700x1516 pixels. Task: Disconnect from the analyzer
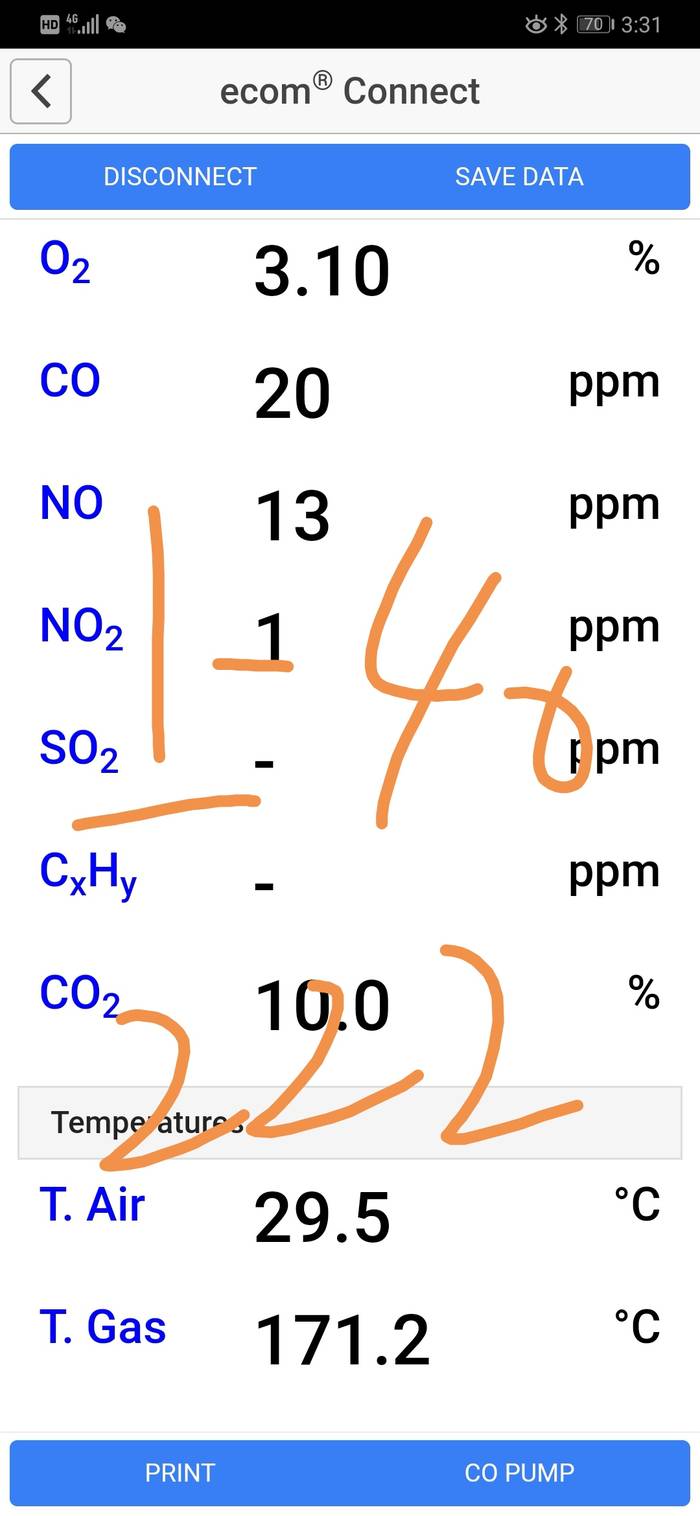[180, 177]
